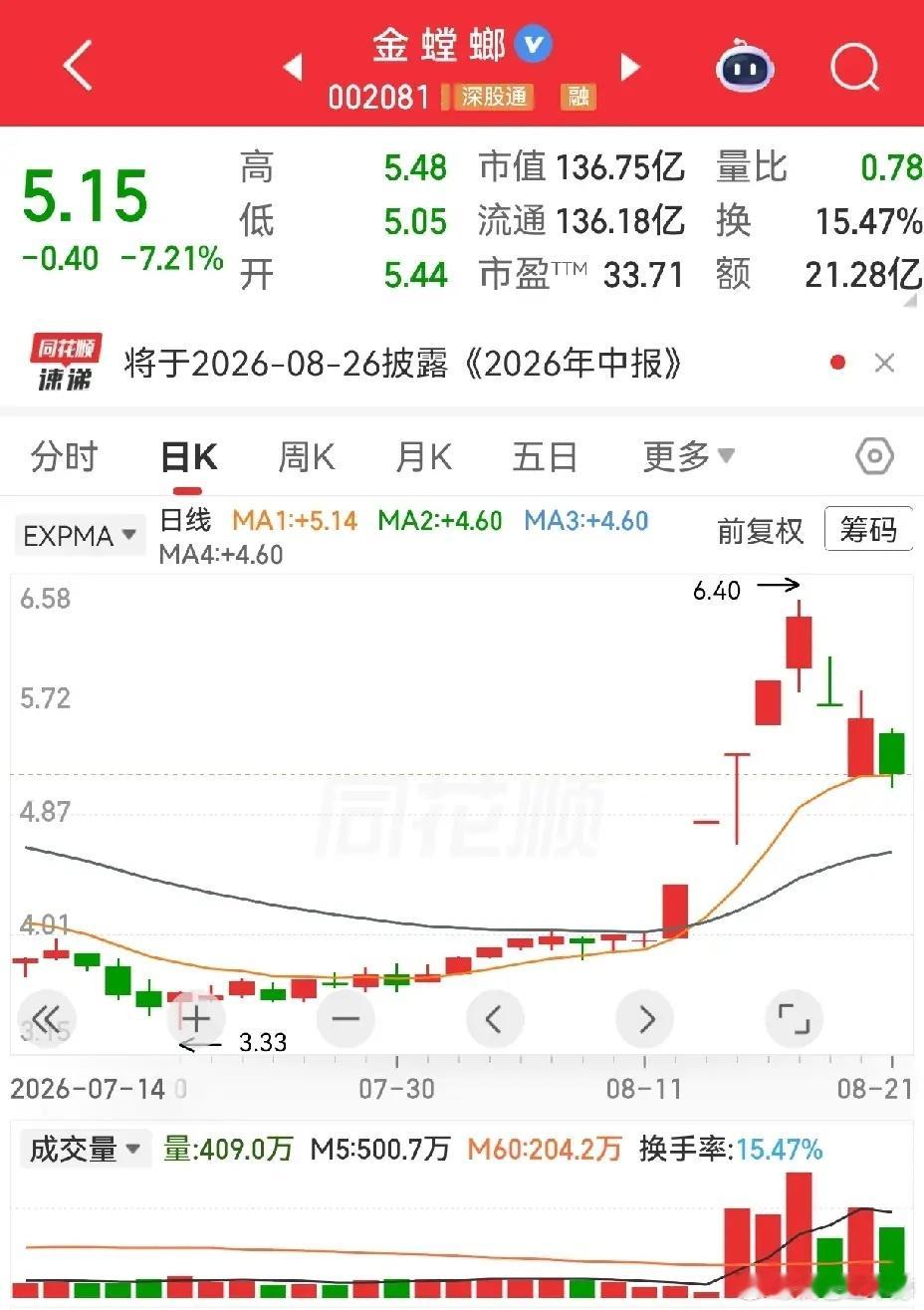924x1310 pixels.
Task: Open stock search magnifier
Action: point(855,67)
